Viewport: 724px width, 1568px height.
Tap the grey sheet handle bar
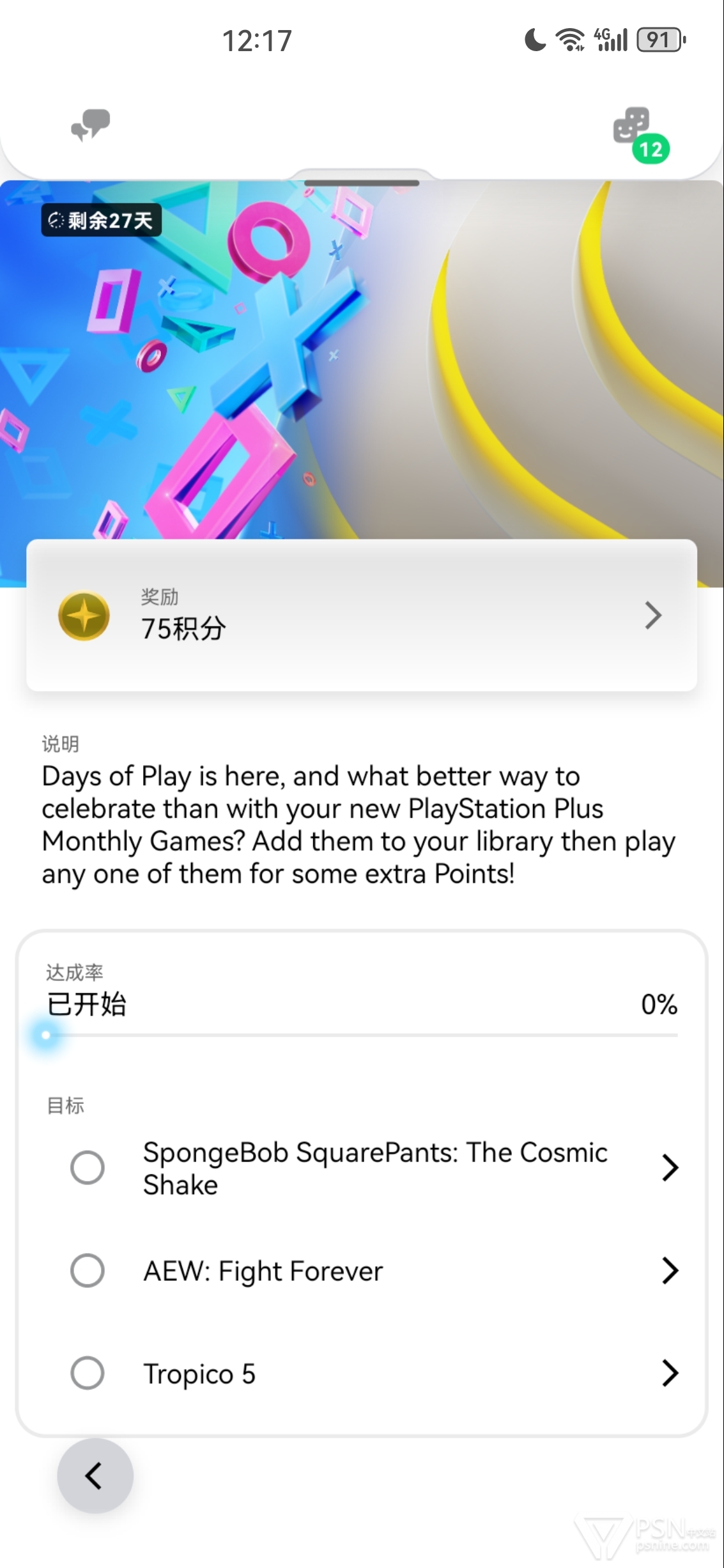362,183
